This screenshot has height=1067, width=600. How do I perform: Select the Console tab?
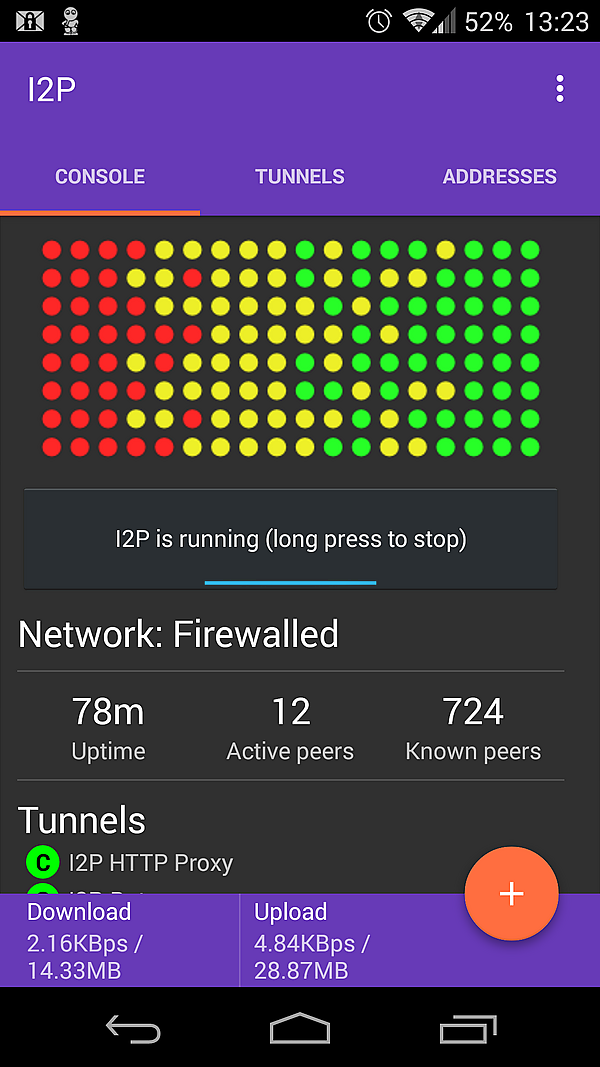pyautogui.click(x=100, y=177)
